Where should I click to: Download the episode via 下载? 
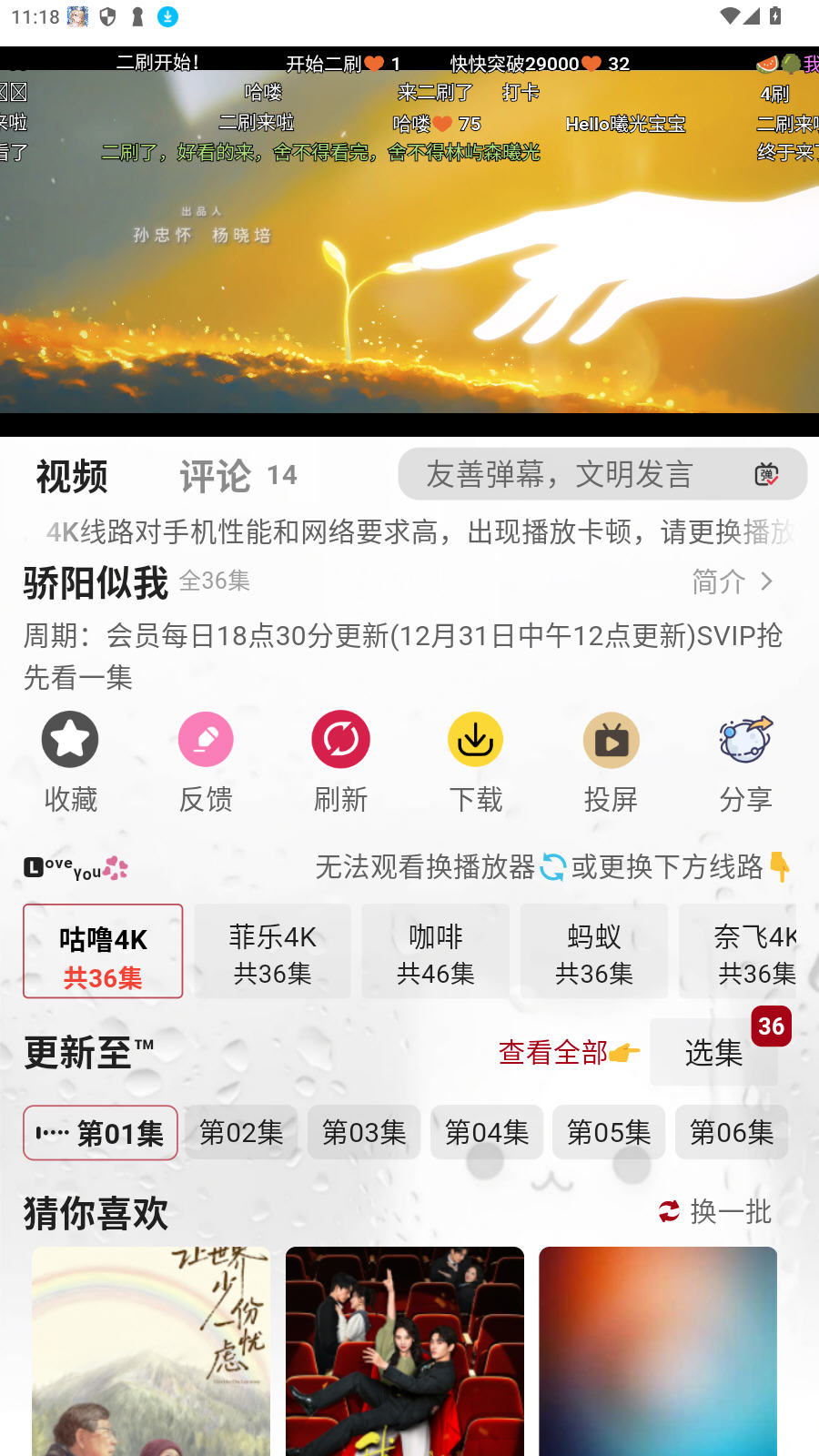(x=475, y=761)
